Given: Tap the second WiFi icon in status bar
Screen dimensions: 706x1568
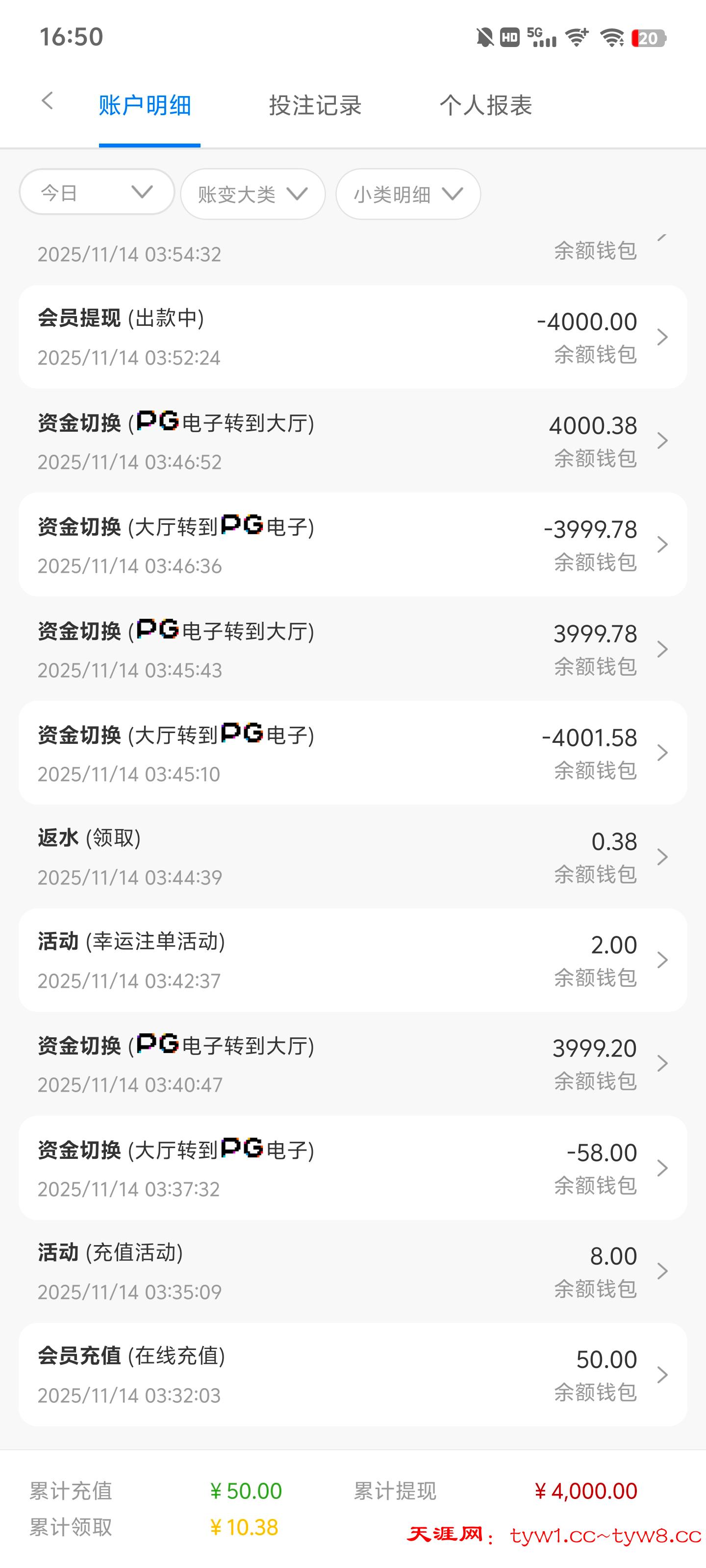Looking at the screenshot, I should [x=611, y=38].
